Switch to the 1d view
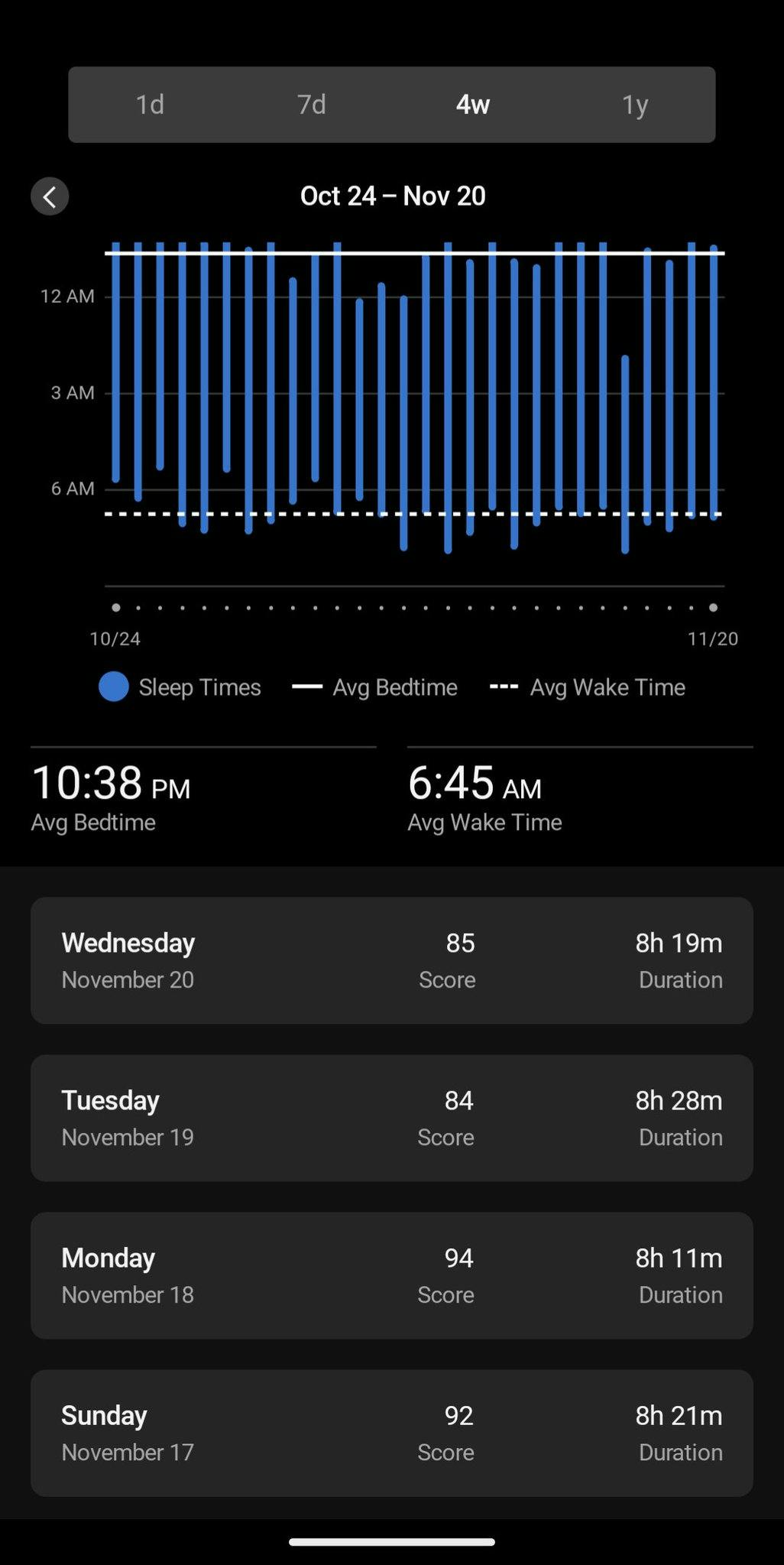 tap(150, 104)
